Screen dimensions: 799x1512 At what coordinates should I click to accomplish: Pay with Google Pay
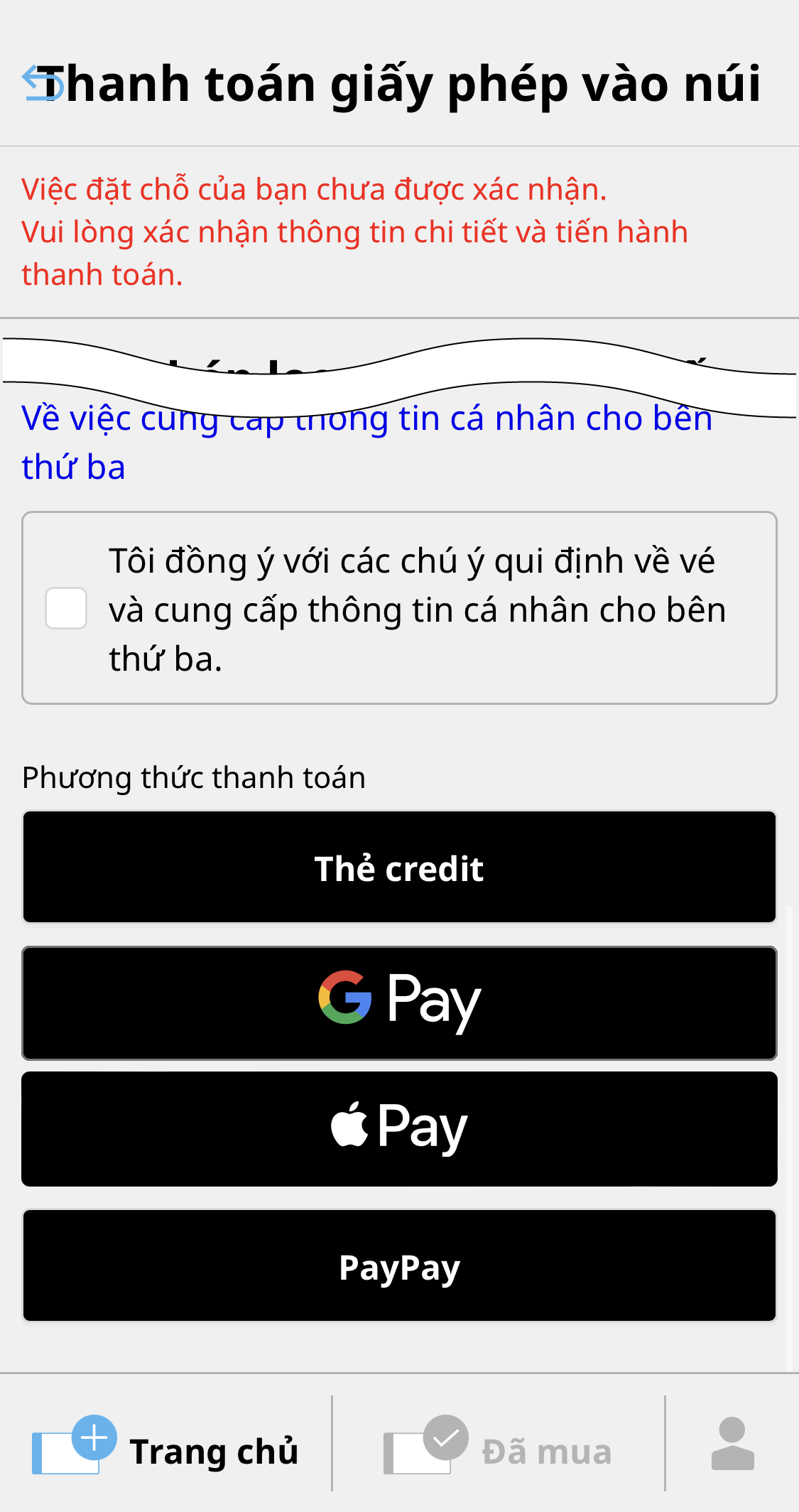click(399, 1003)
